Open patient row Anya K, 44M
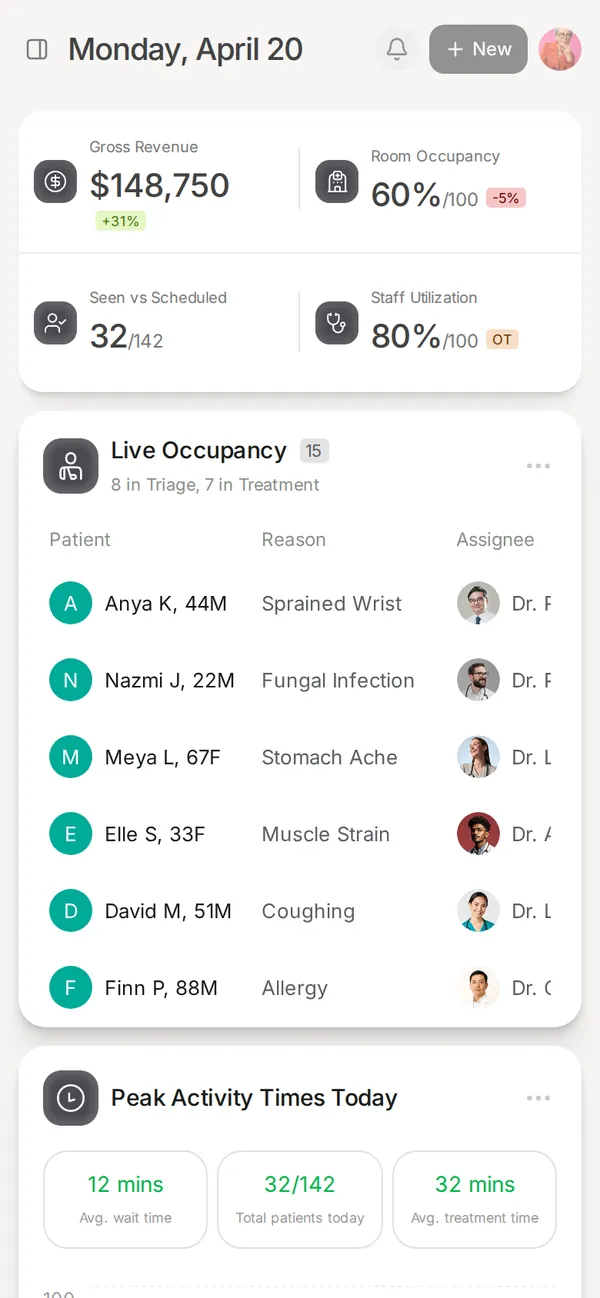The width and height of the screenshot is (600, 1298). point(300,603)
